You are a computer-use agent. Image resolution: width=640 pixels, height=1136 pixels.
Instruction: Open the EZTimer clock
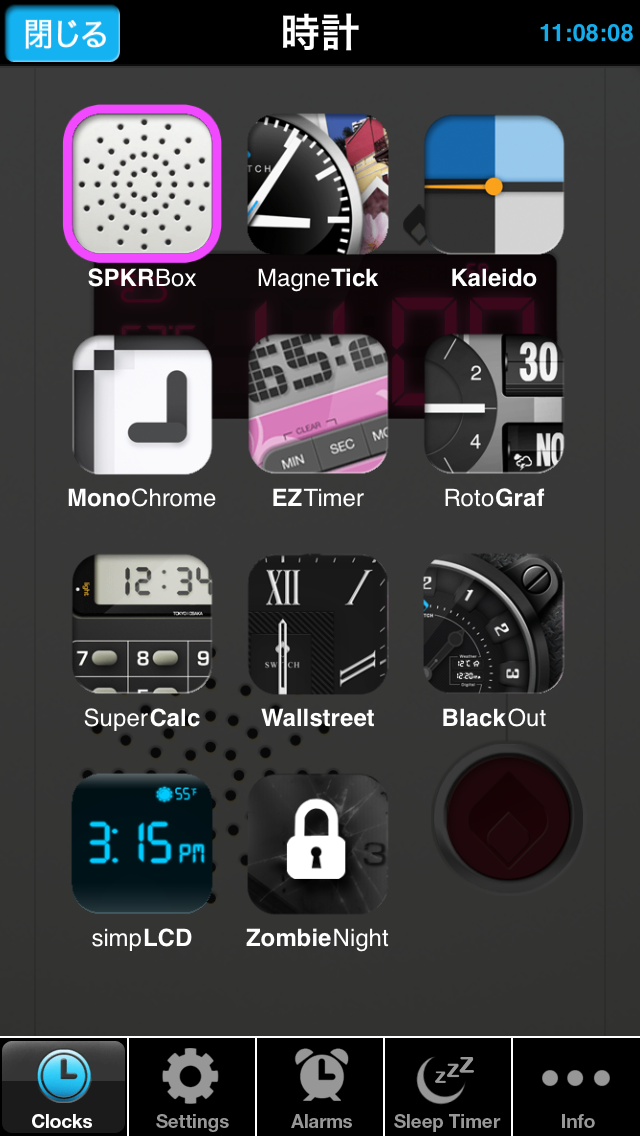[318, 405]
